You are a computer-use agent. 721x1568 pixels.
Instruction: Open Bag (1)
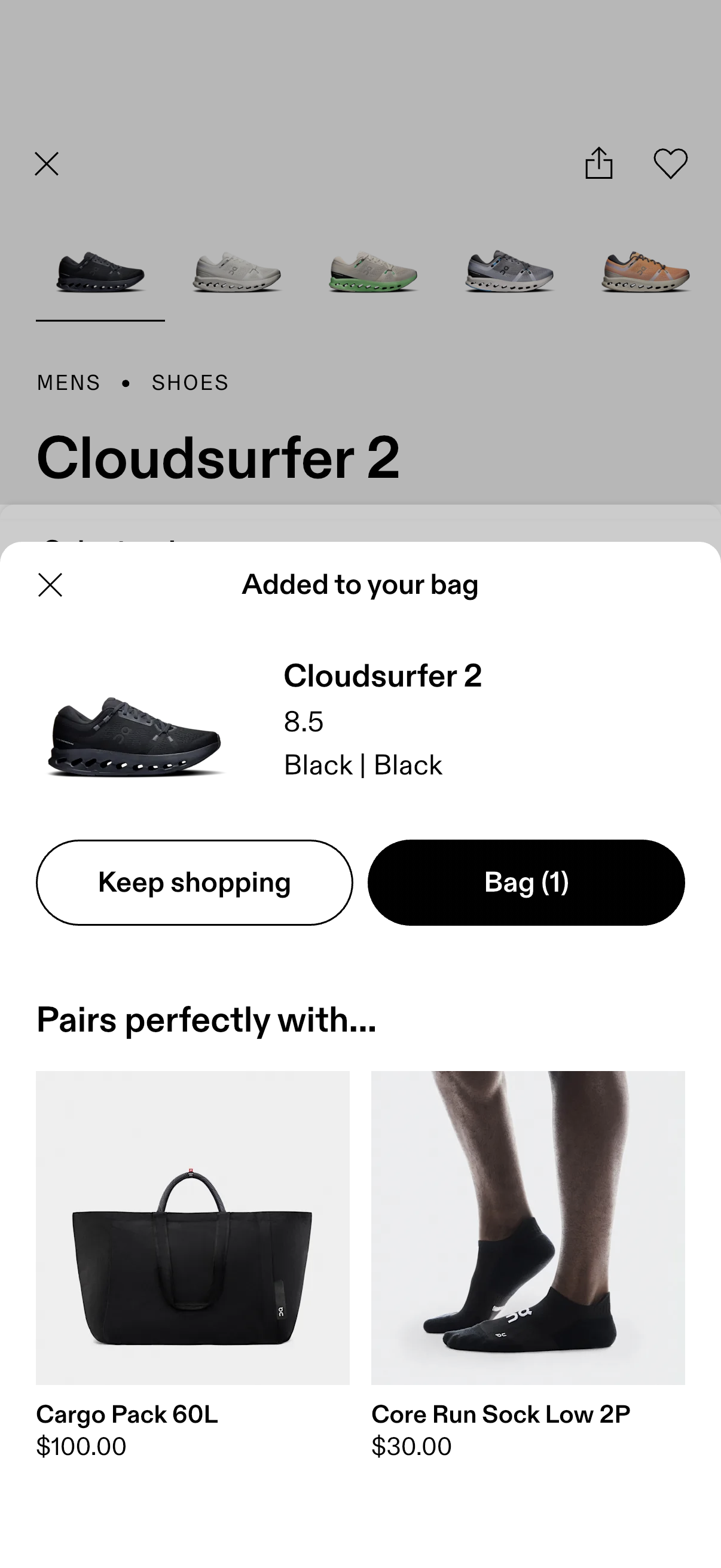[x=527, y=883]
